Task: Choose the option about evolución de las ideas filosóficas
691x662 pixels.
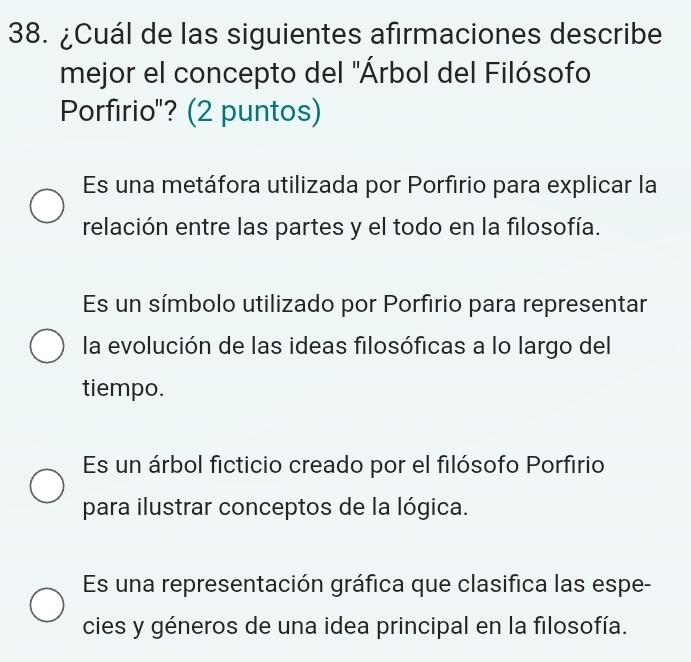Action: (x=47, y=346)
